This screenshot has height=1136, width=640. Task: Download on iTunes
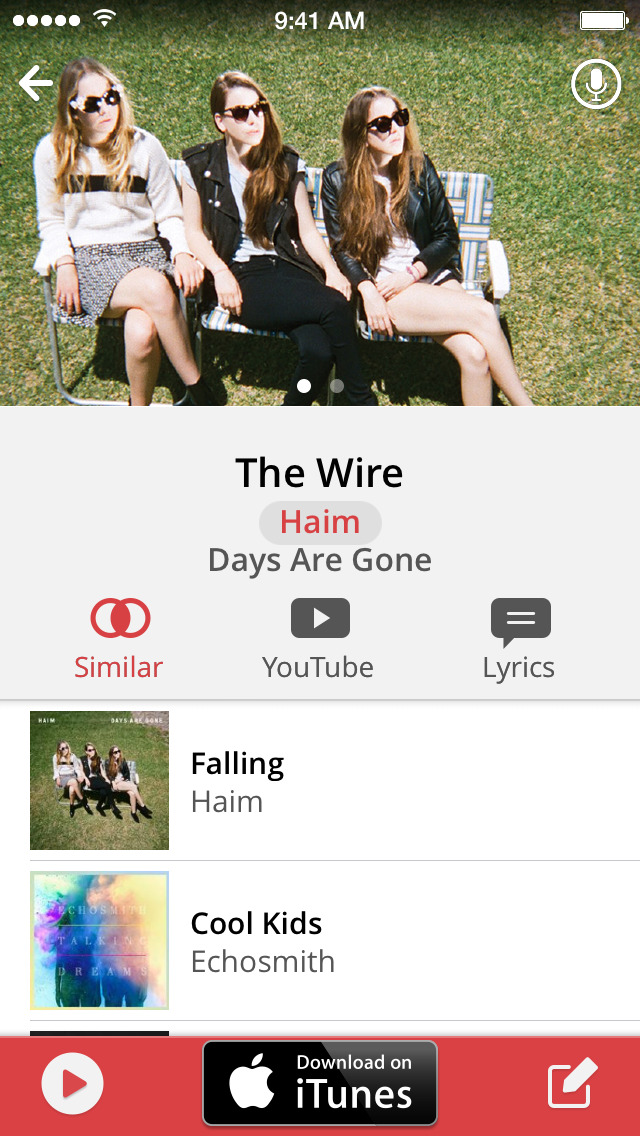(x=320, y=1083)
